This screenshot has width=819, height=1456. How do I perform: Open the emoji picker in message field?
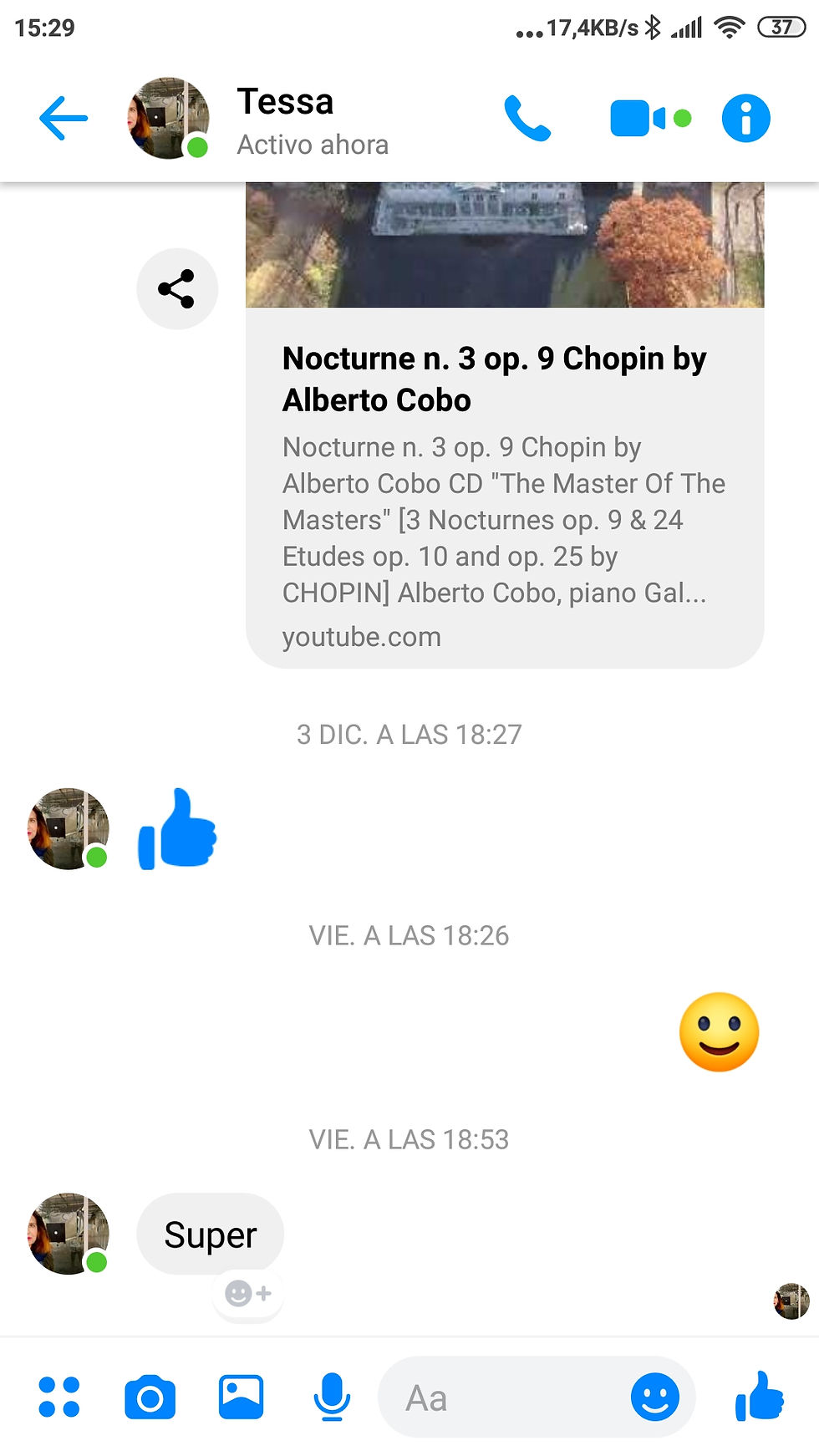click(654, 1397)
